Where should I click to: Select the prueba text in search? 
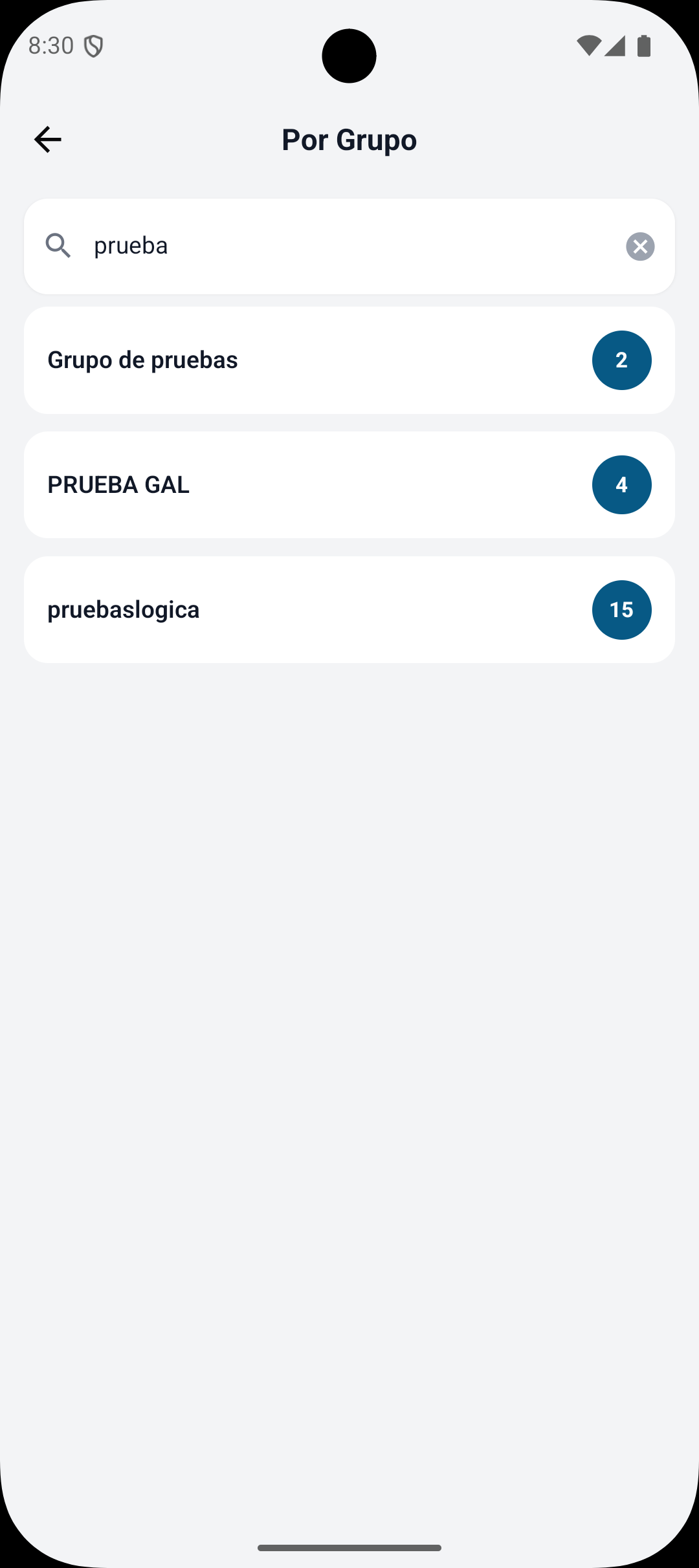[x=131, y=246]
